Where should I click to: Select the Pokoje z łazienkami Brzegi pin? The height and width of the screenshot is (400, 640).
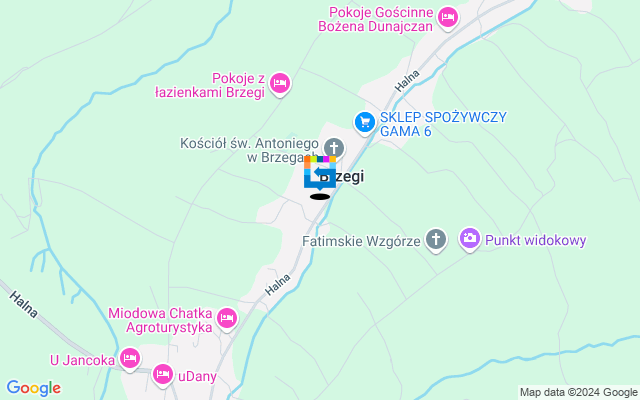pos(279,82)
